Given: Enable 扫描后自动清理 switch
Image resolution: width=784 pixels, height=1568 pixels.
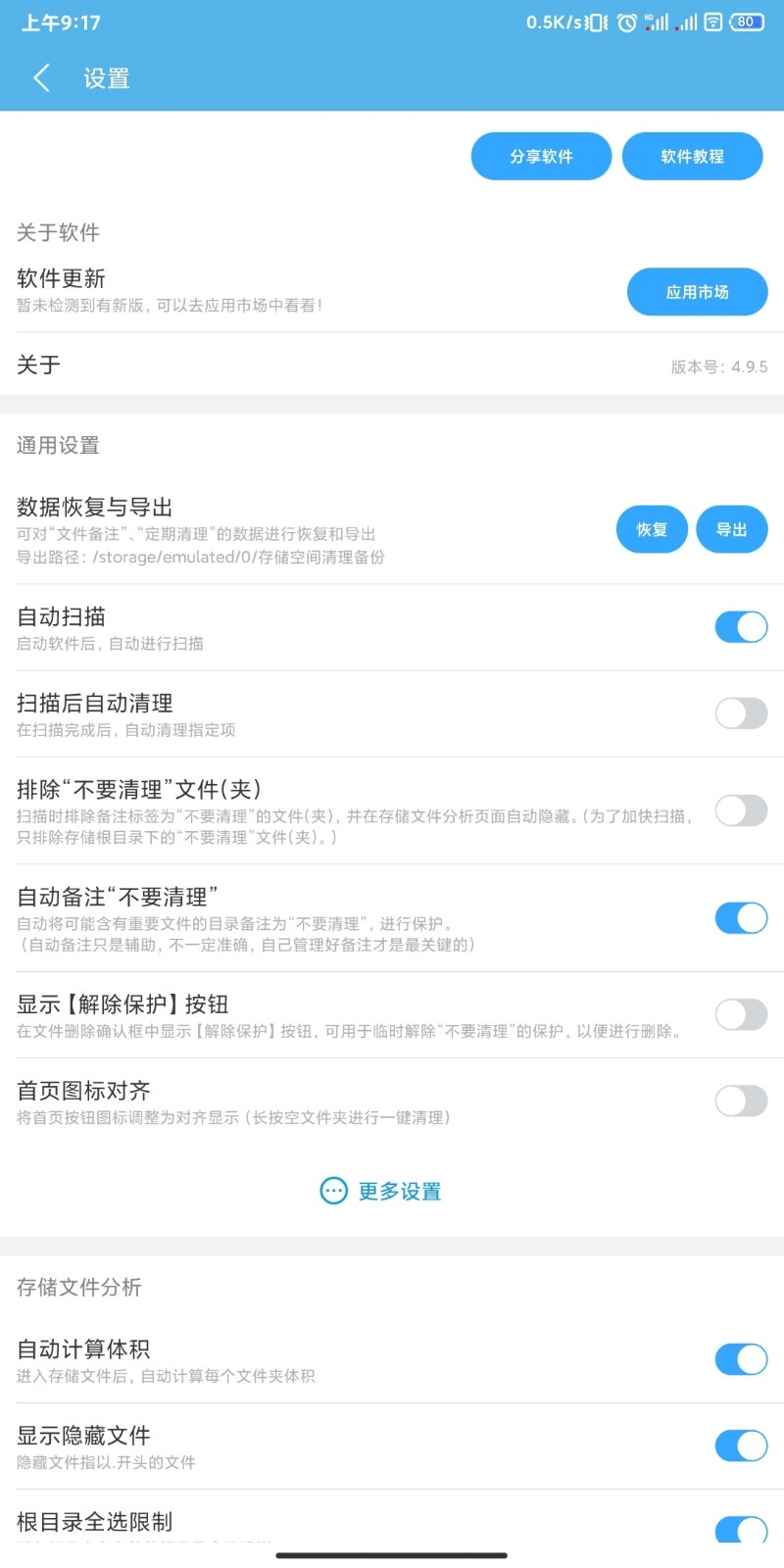Looking at the screenshot, I should 741,712.
